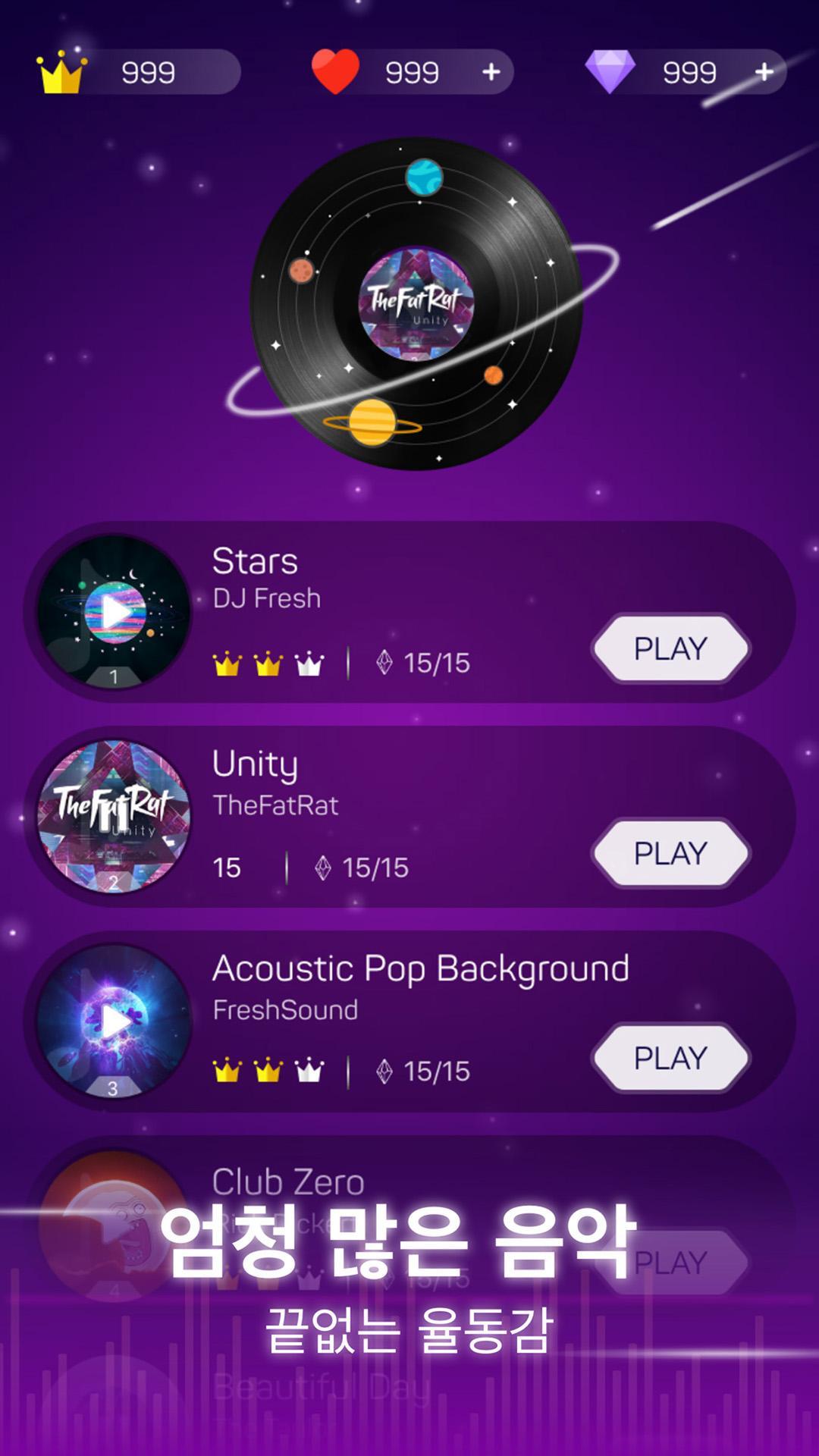
Task: Play Acoustic Pop Background by FreshSound
Action: (x=670, y=1058)
